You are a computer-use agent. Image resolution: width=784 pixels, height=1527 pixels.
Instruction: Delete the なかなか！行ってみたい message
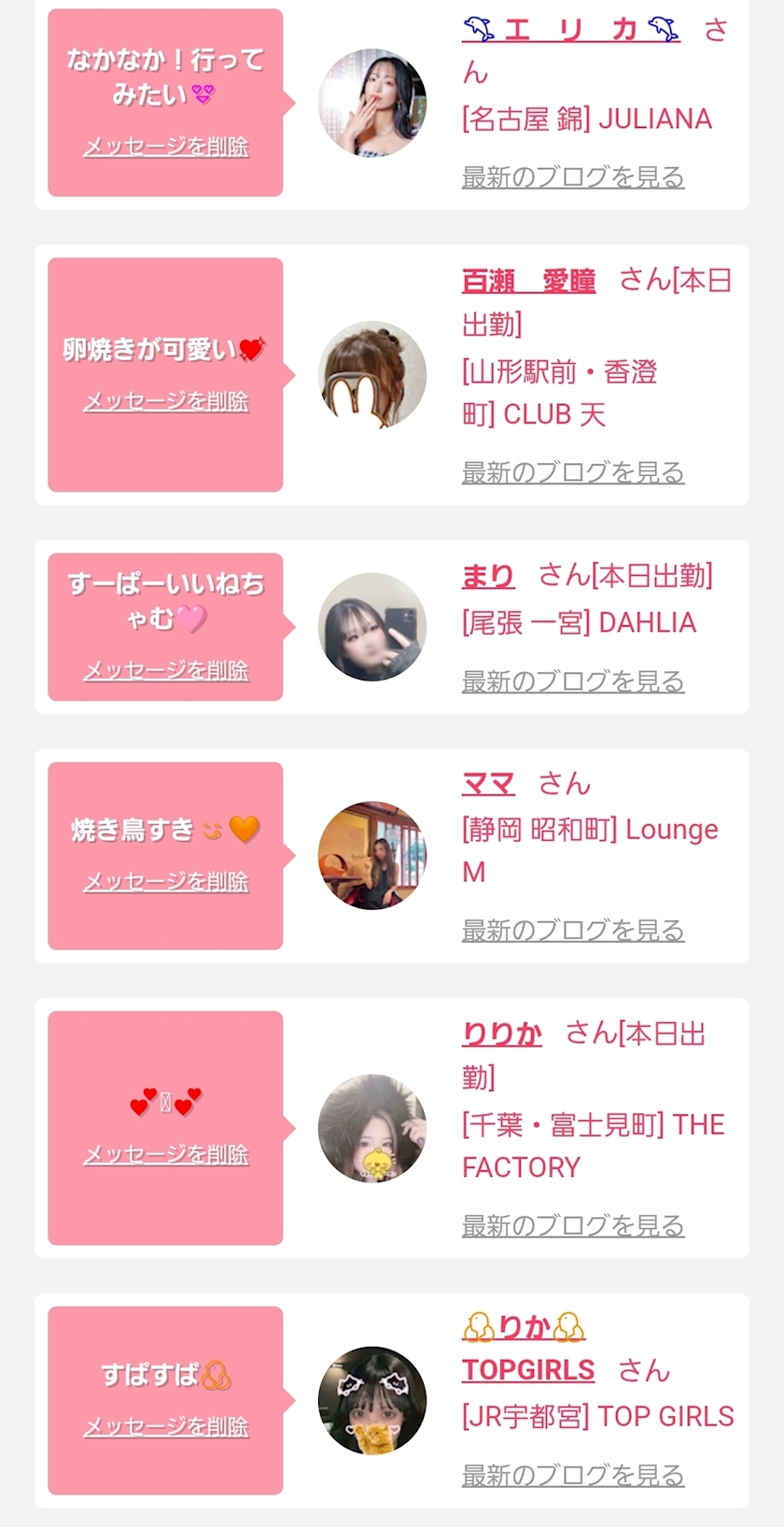tap(166, 147)
